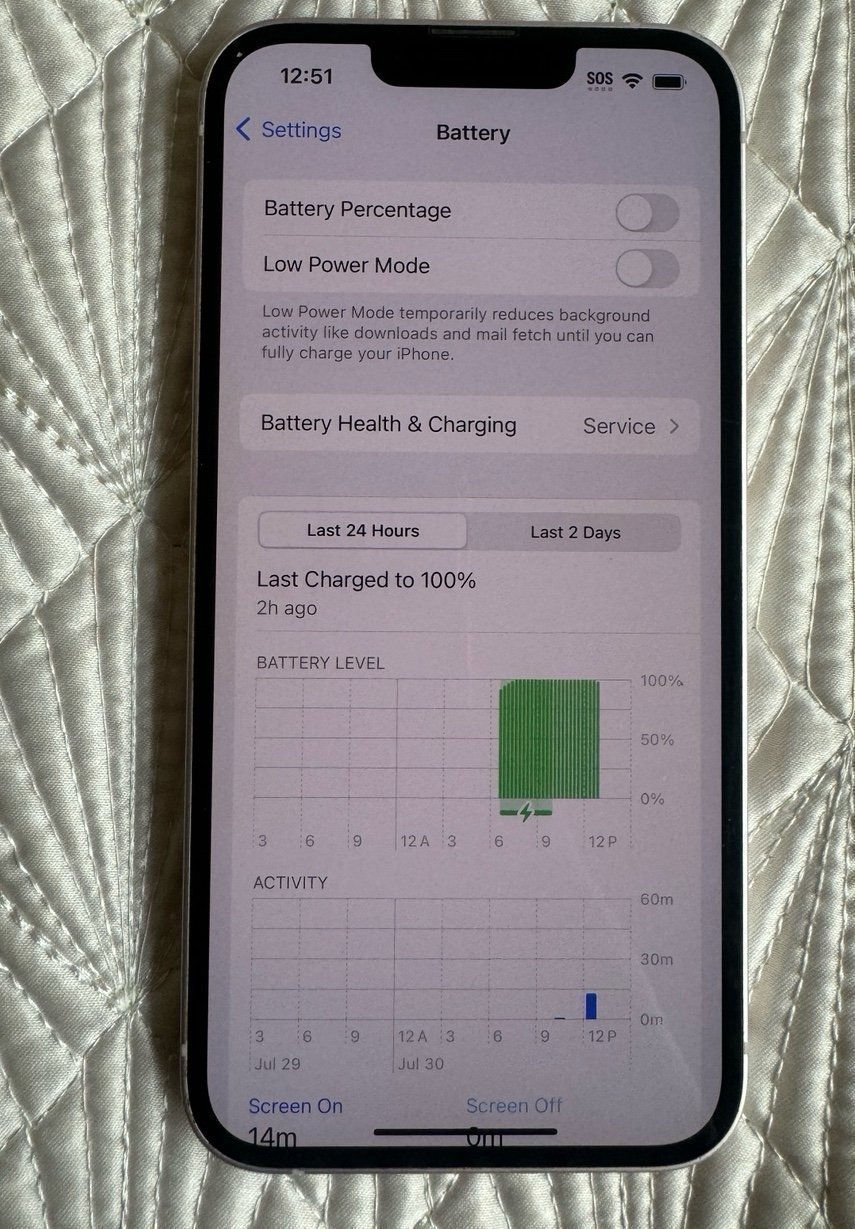Open Battery Health & Charging
The width and height of the screenshot is (855, 1229).
point(470,425)
